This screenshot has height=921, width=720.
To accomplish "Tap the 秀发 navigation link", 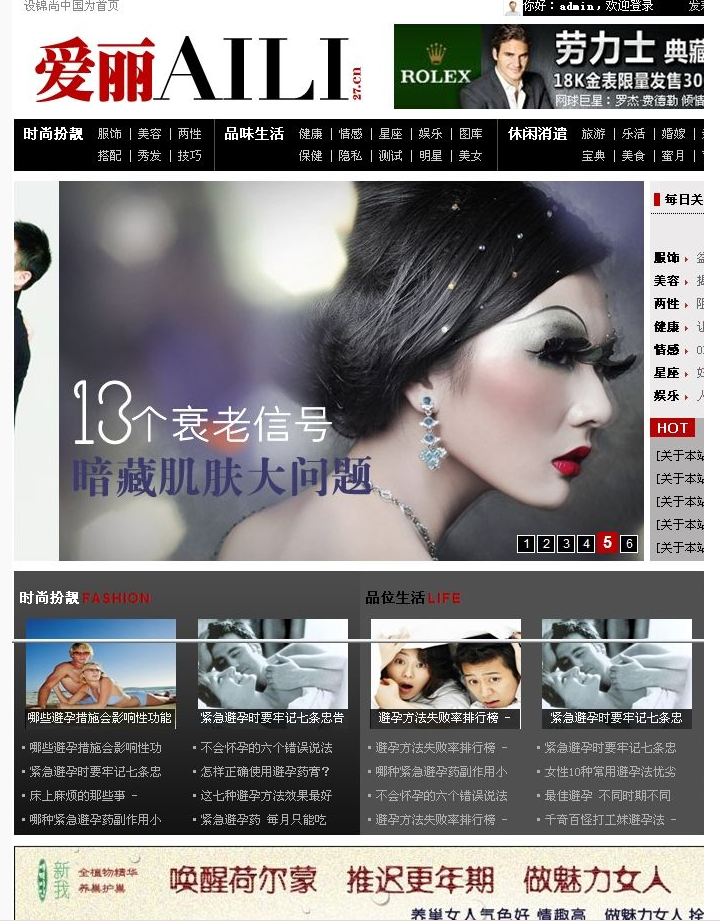I will coord(149,156).
